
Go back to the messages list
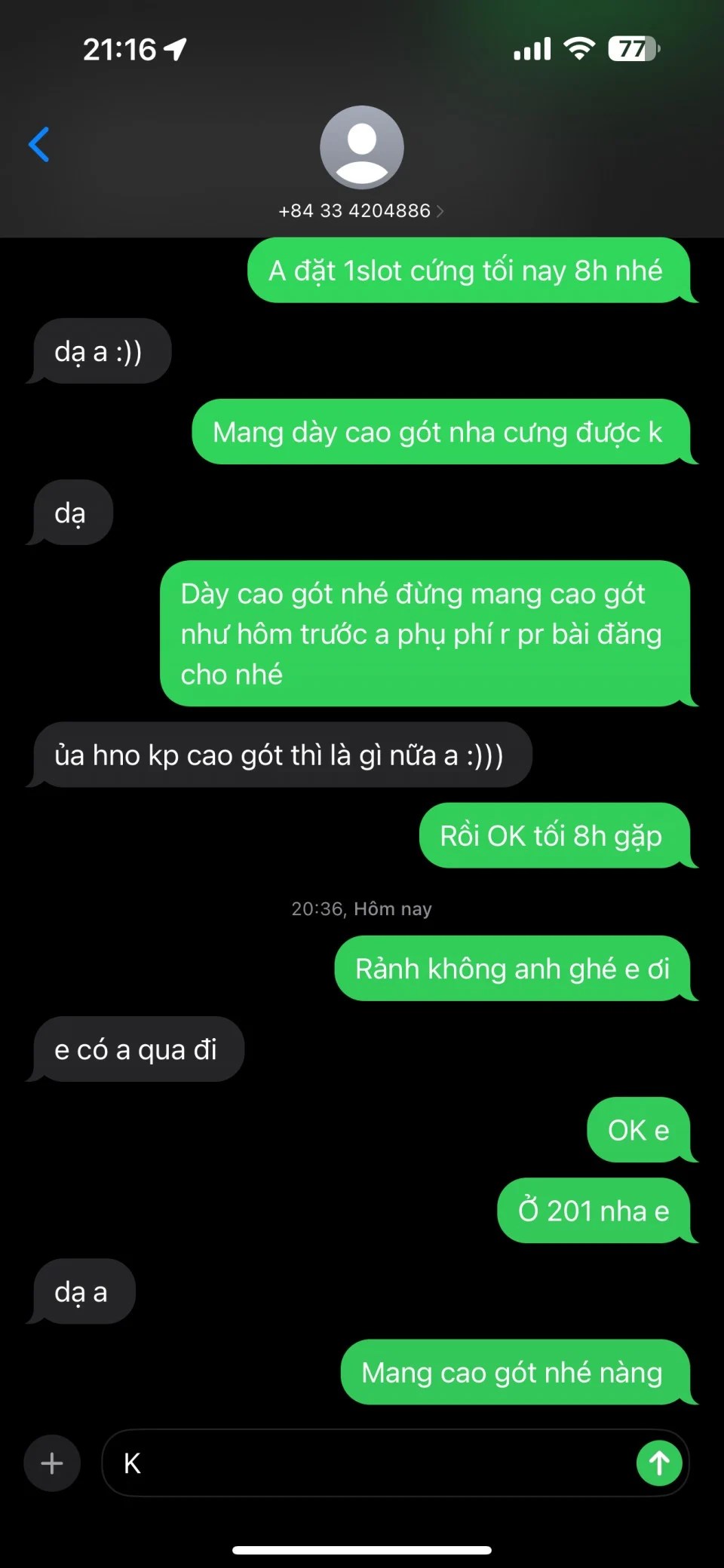[x=39, y=144]
